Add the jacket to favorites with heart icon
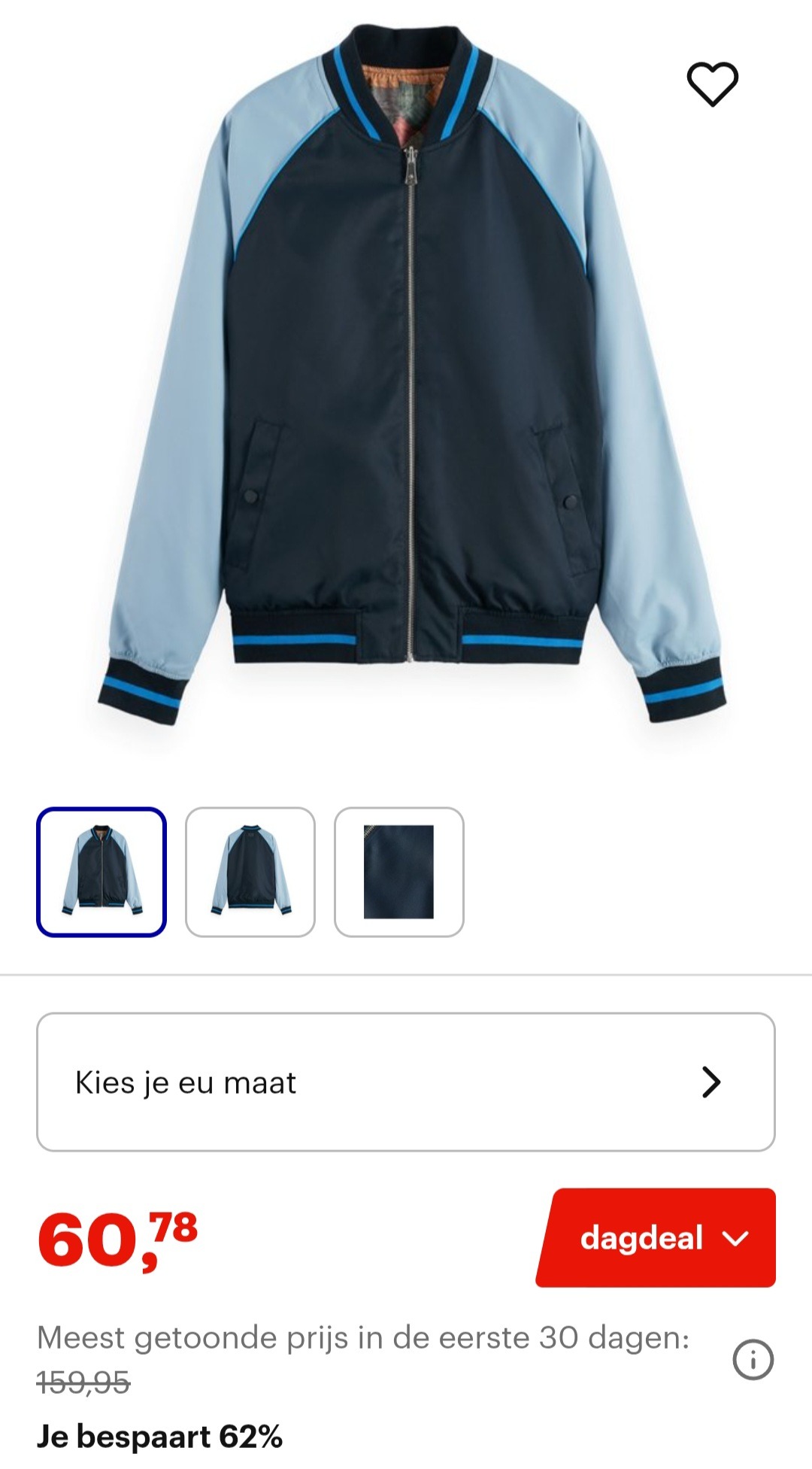 pos(712,83)
